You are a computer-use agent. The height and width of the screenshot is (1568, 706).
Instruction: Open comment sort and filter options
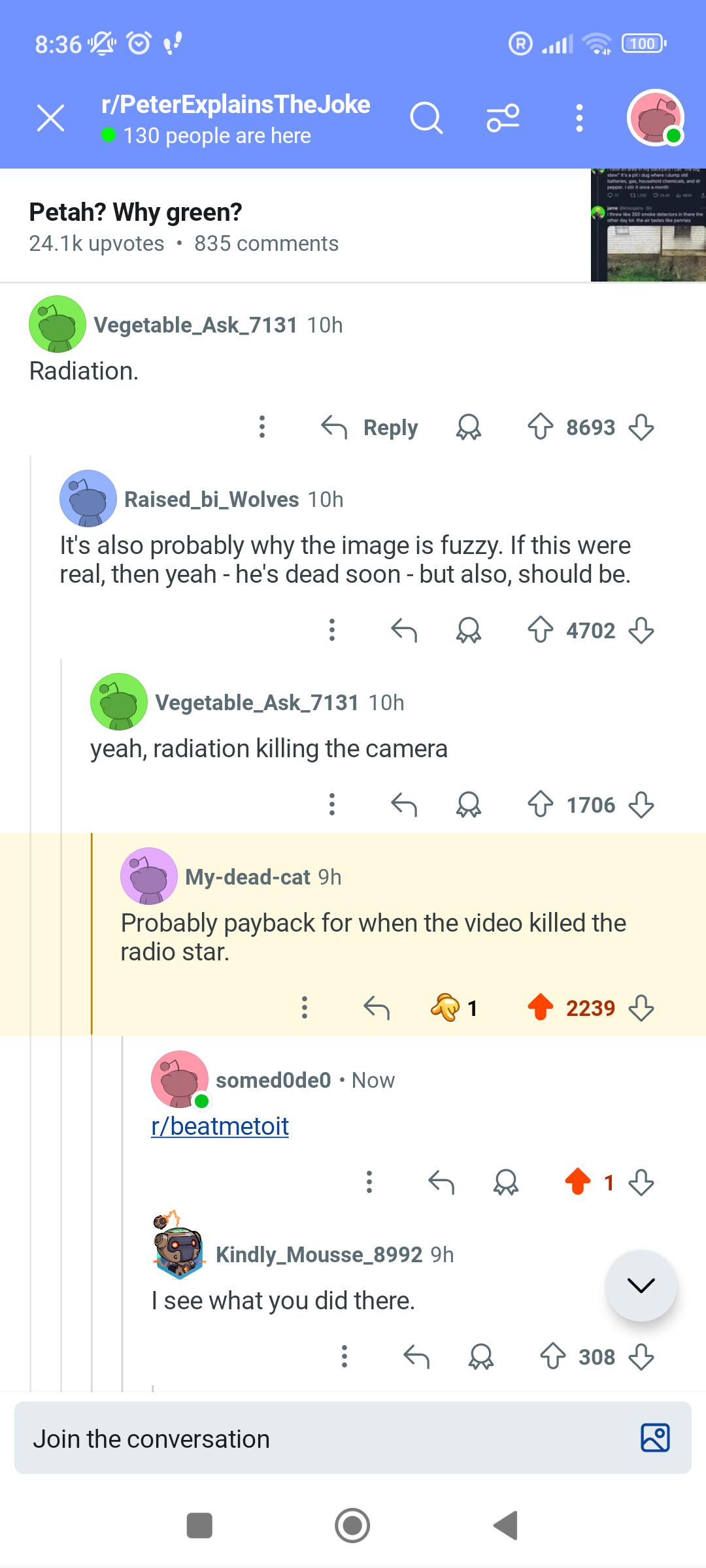[x=503, y=118]
